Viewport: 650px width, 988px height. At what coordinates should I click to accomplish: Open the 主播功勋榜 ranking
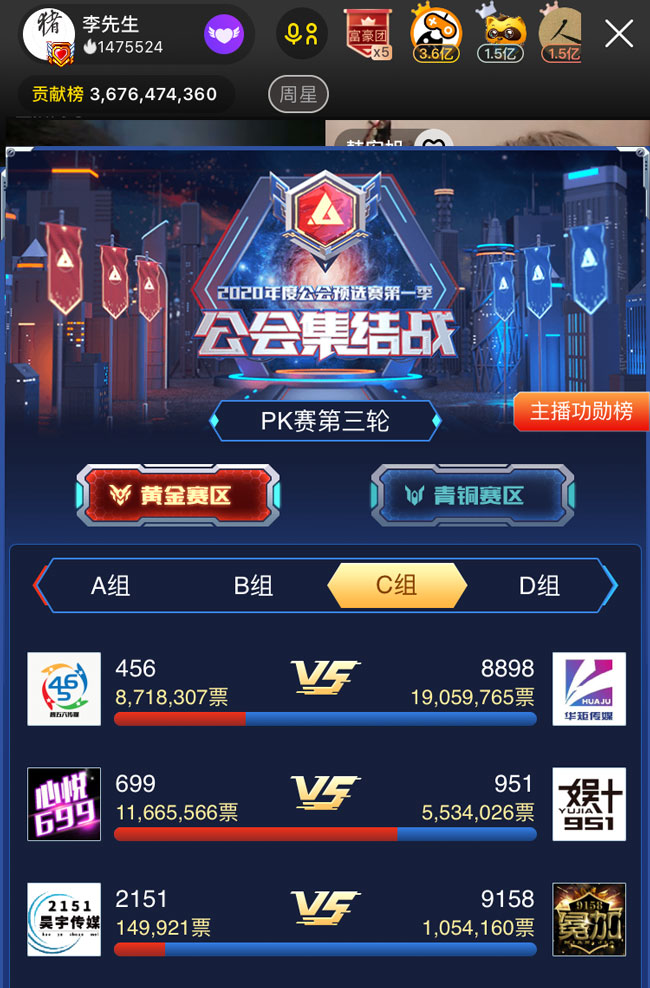pos(581,411)
